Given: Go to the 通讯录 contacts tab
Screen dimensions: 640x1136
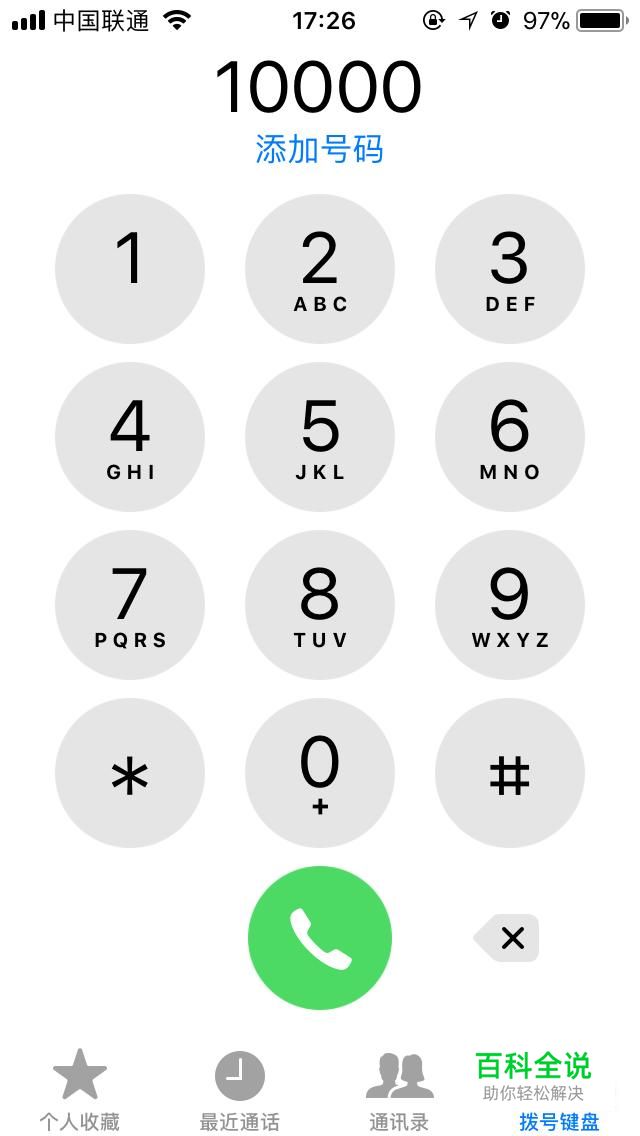Looking at the screenshot, I should [x=399, y=1090].
